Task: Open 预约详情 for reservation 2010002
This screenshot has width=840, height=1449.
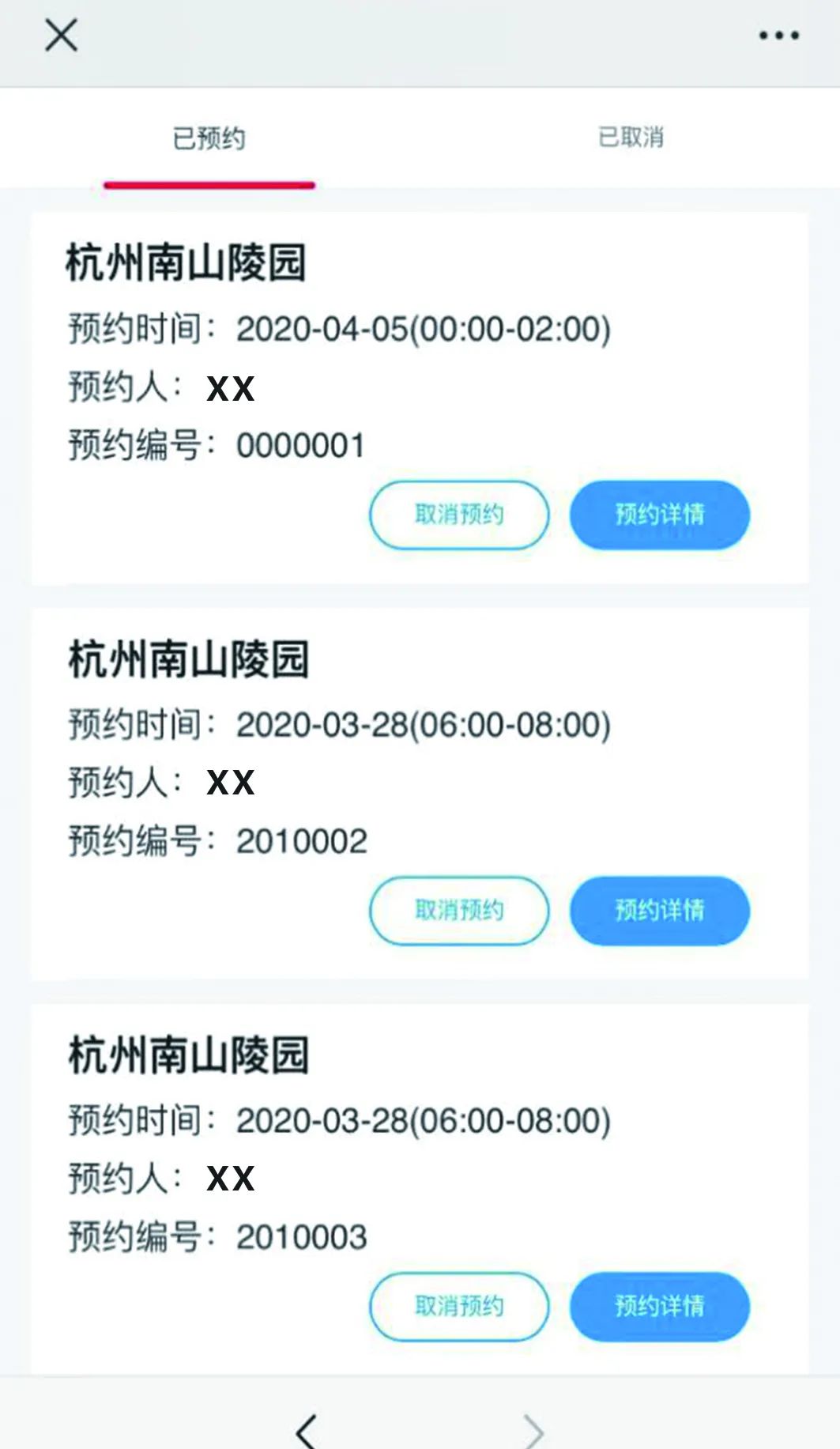Action: 659,911
